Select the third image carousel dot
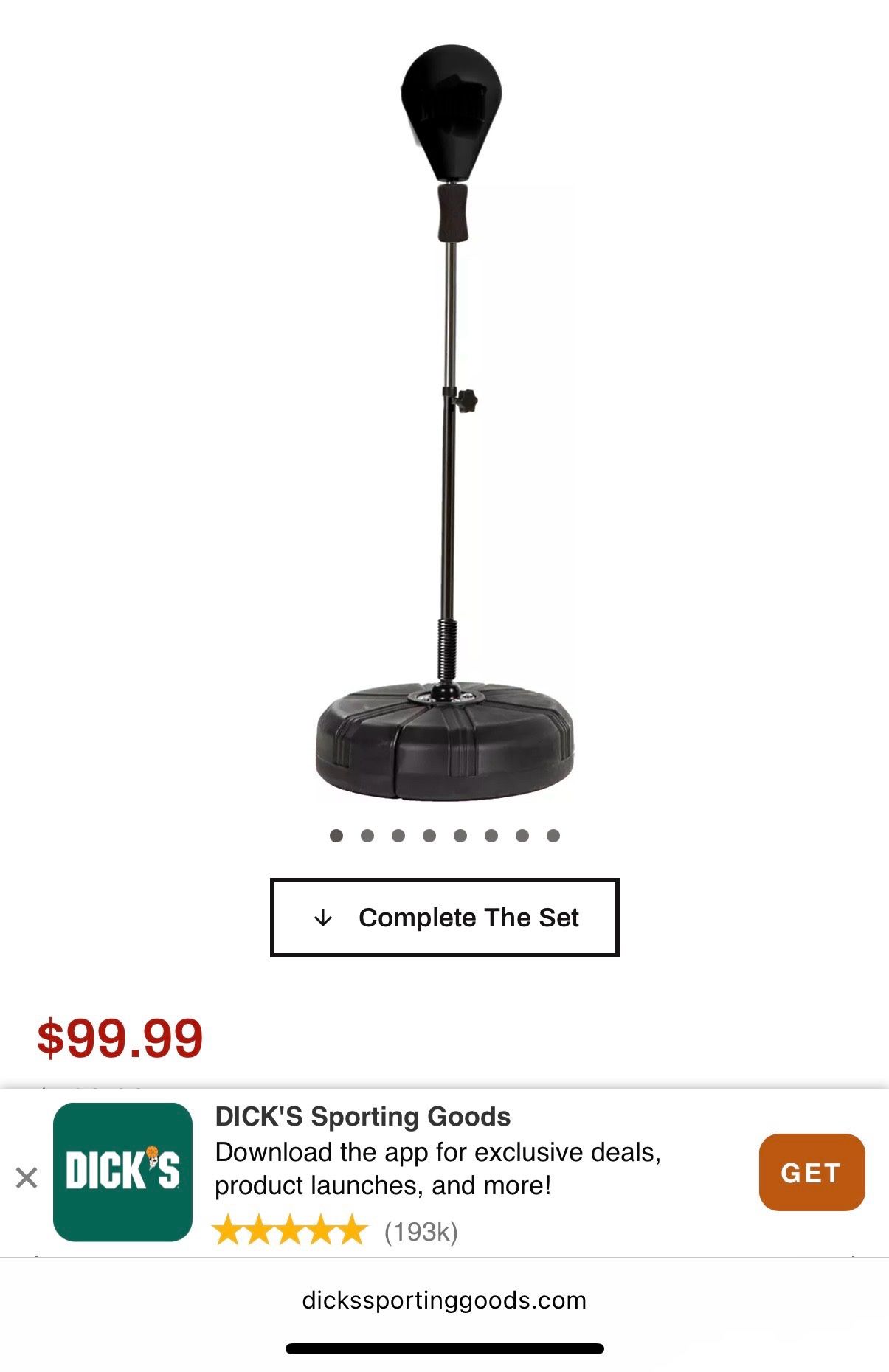This screenshot has width=889, height=1372. tap(398, 836)
